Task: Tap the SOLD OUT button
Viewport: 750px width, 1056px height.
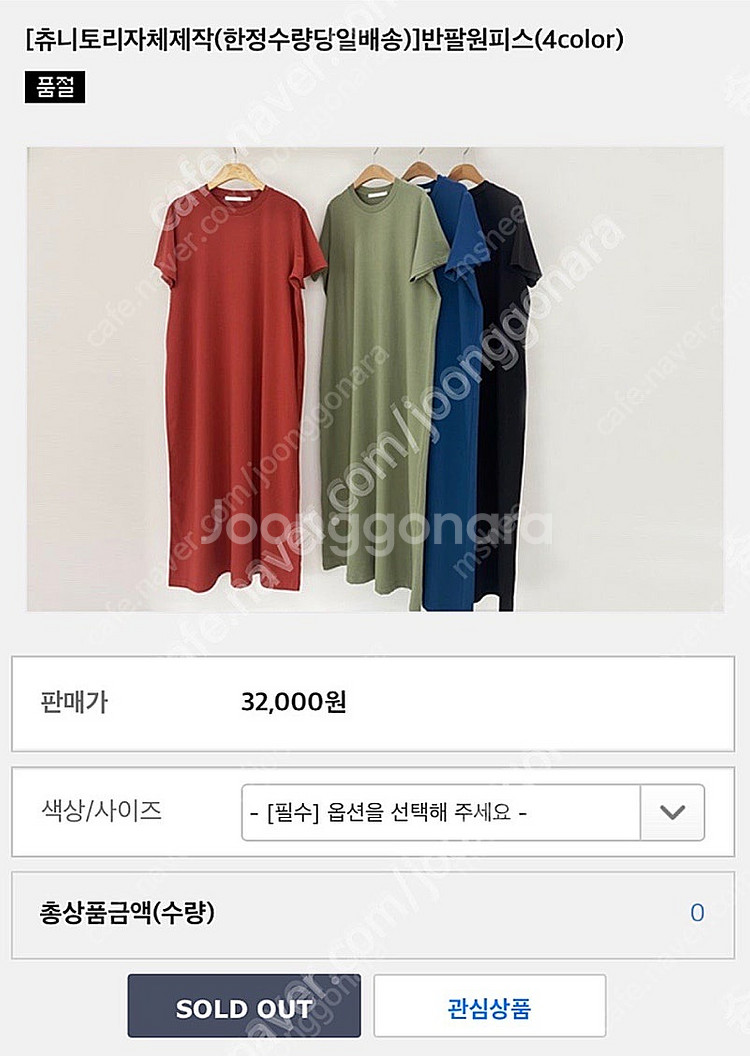Action: pos(244,1009)
